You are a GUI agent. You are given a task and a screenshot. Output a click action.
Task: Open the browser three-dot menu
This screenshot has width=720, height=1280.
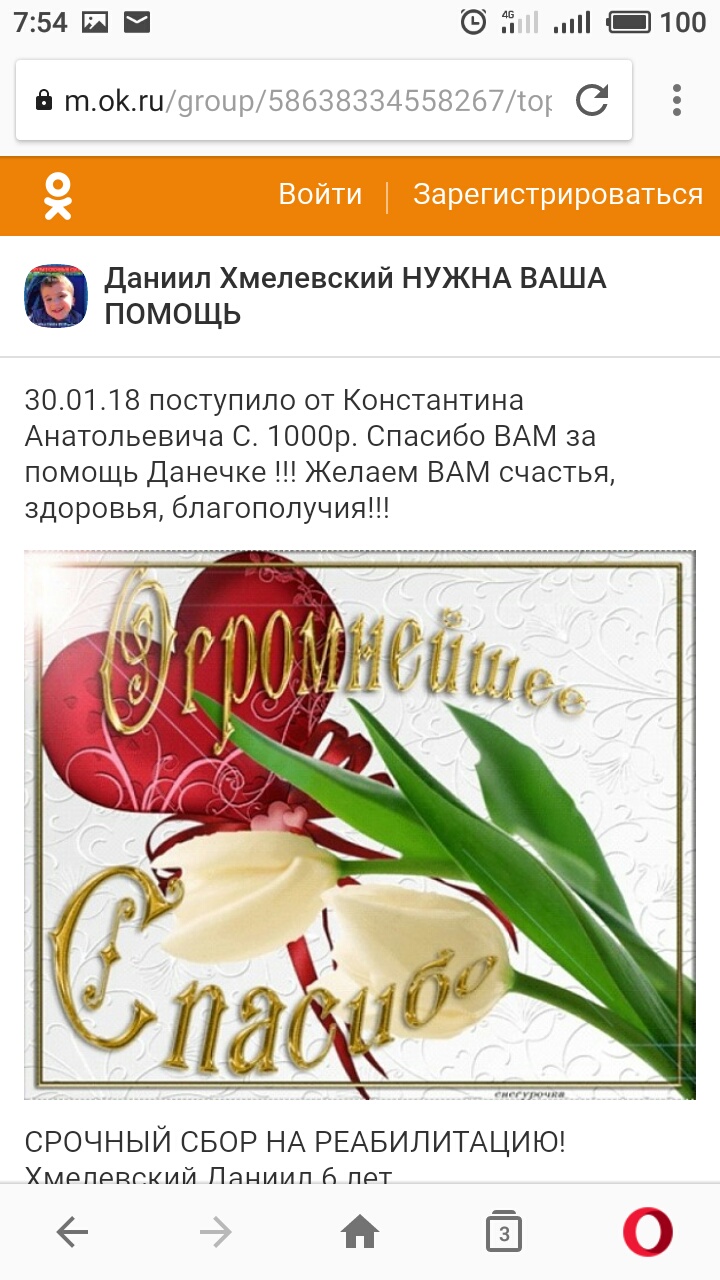tap(677, 100)
